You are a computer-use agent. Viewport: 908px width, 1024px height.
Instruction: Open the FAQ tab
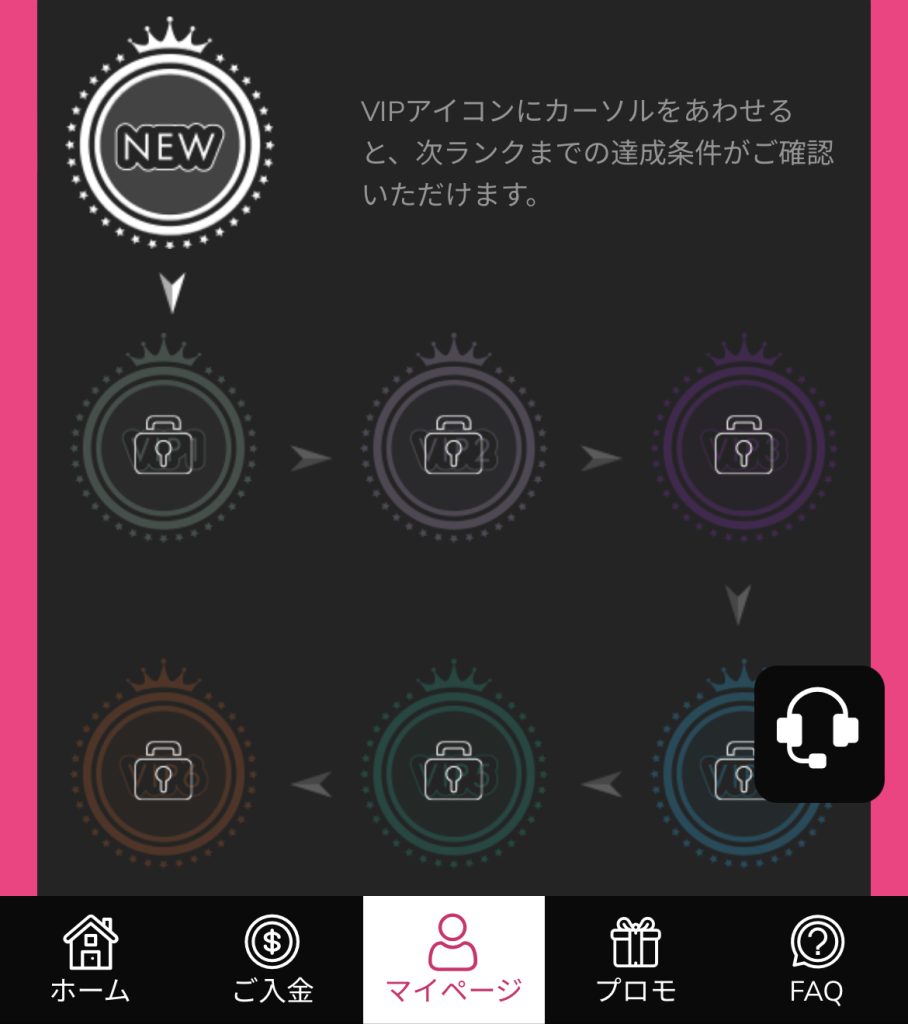pyautogui.click(x=817, y=959)
